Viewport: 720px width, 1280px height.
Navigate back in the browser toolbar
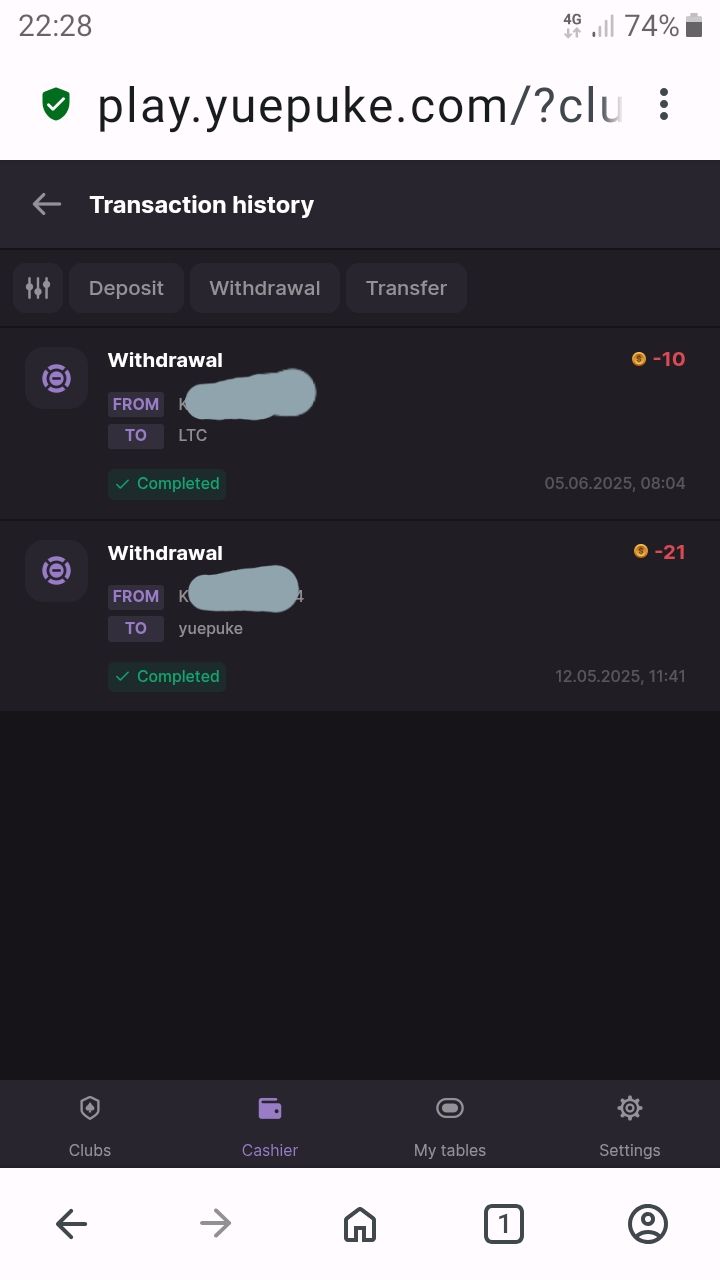coord(72,1224)
